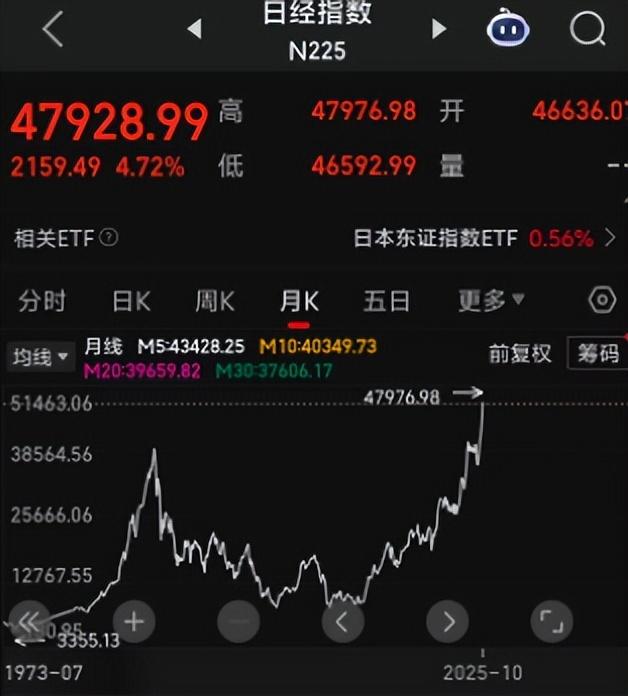628x696 pixels.
Task: Zoom out the chart with minus
Action: [x=238, y=622]
